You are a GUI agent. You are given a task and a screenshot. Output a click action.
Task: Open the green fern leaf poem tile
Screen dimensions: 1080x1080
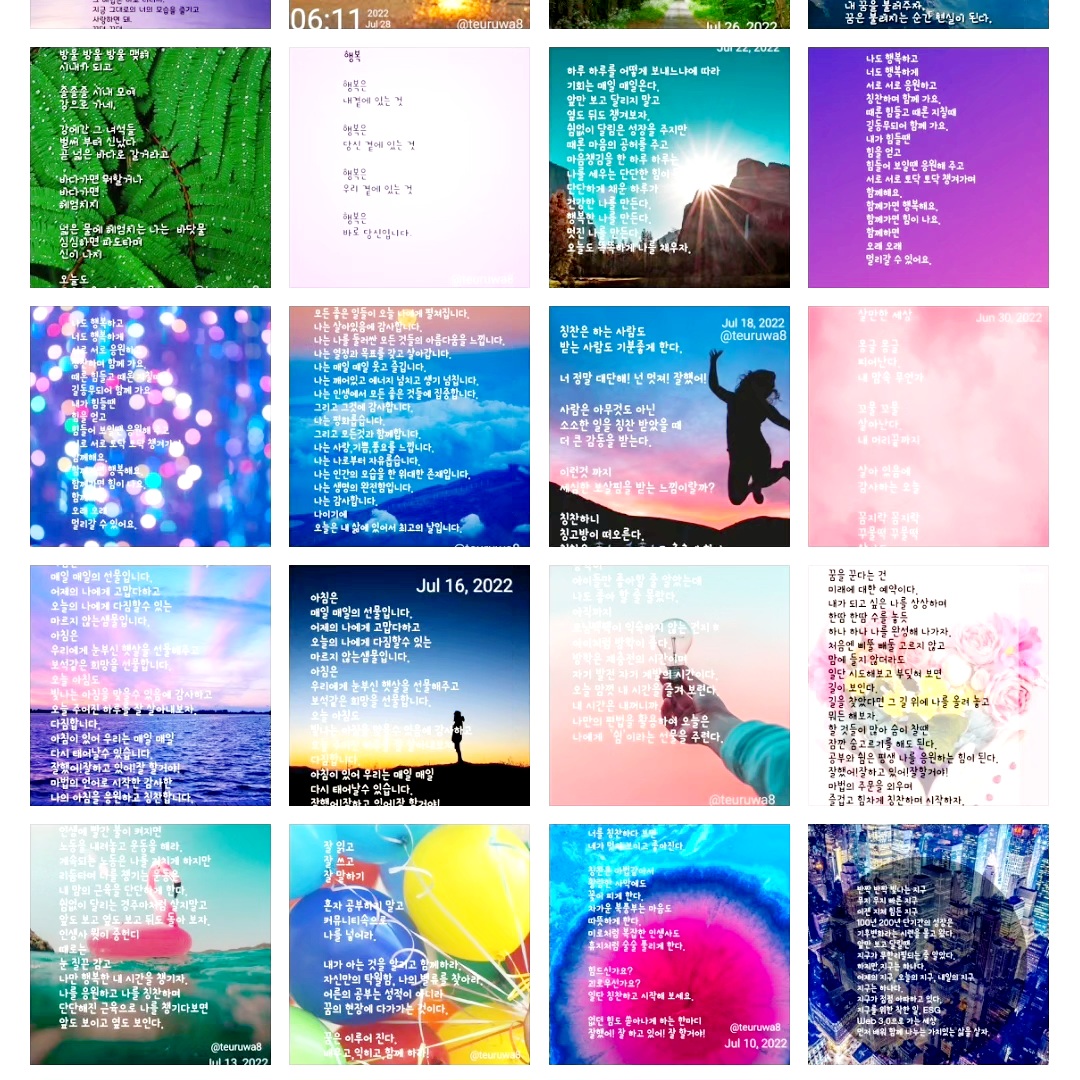(150, 167)
